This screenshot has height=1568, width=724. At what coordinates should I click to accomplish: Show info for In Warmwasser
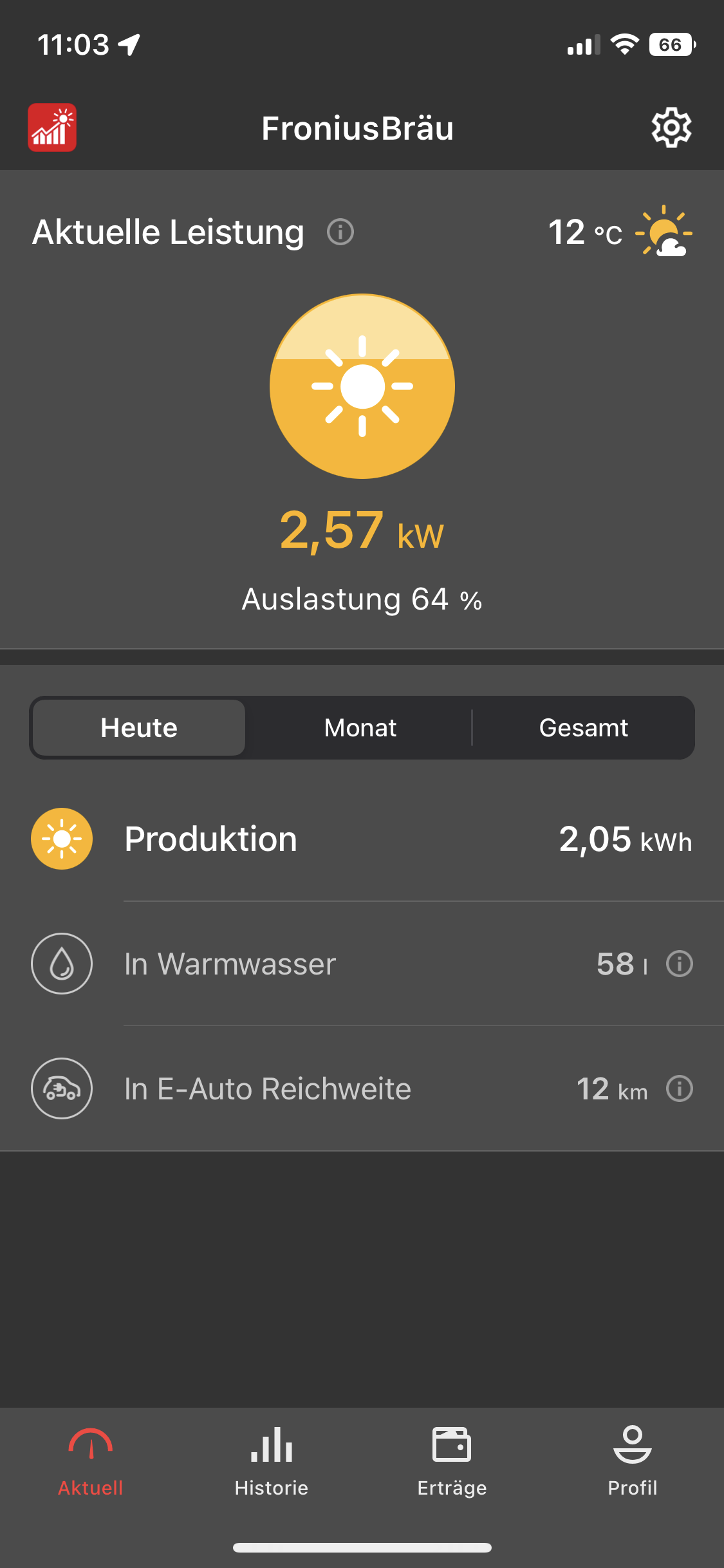[680, 964]
